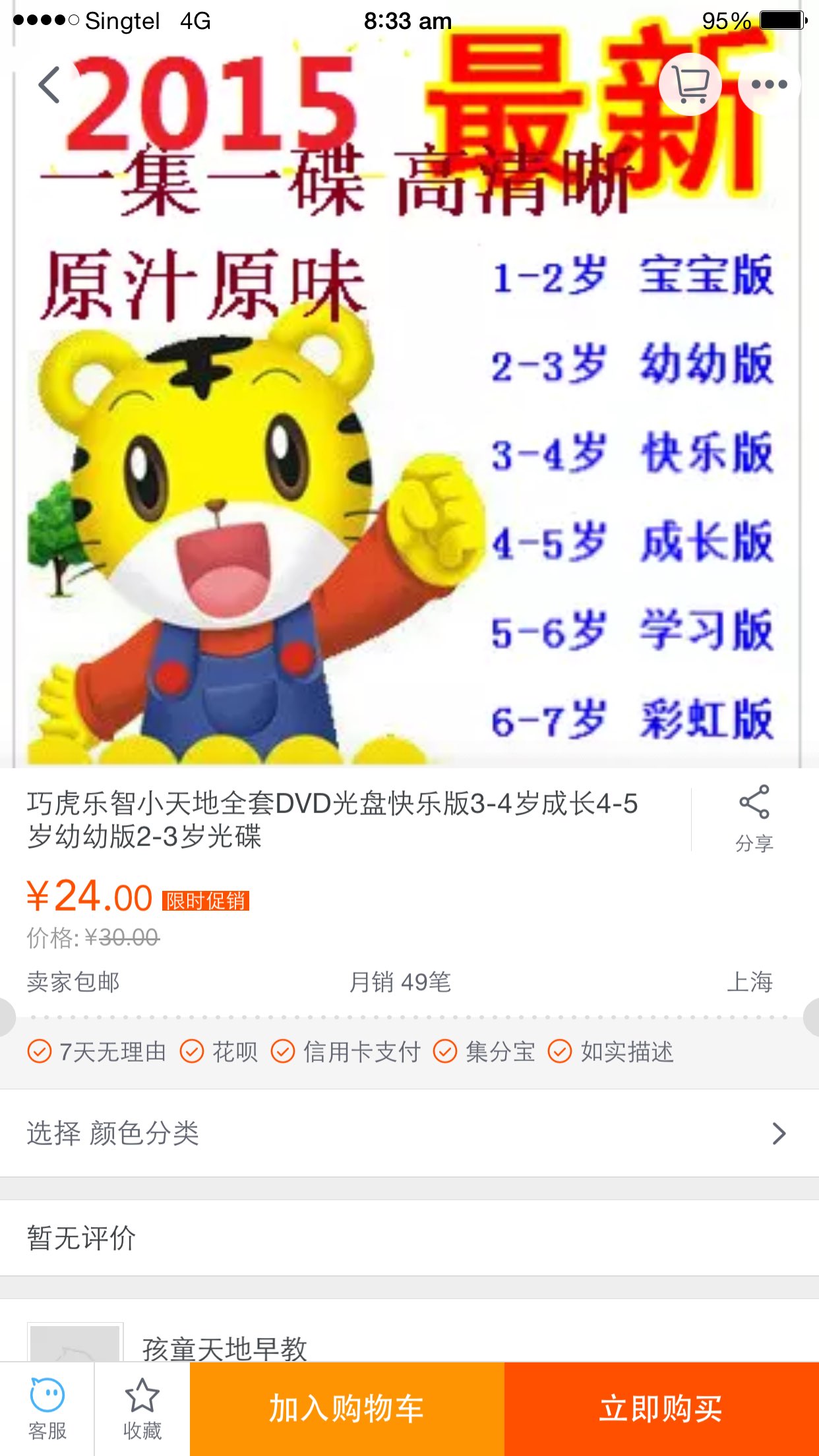This screenshot has height=1456, width=819.
Task: Buy now with 立即购买
Action: (x=661, y=1409)
